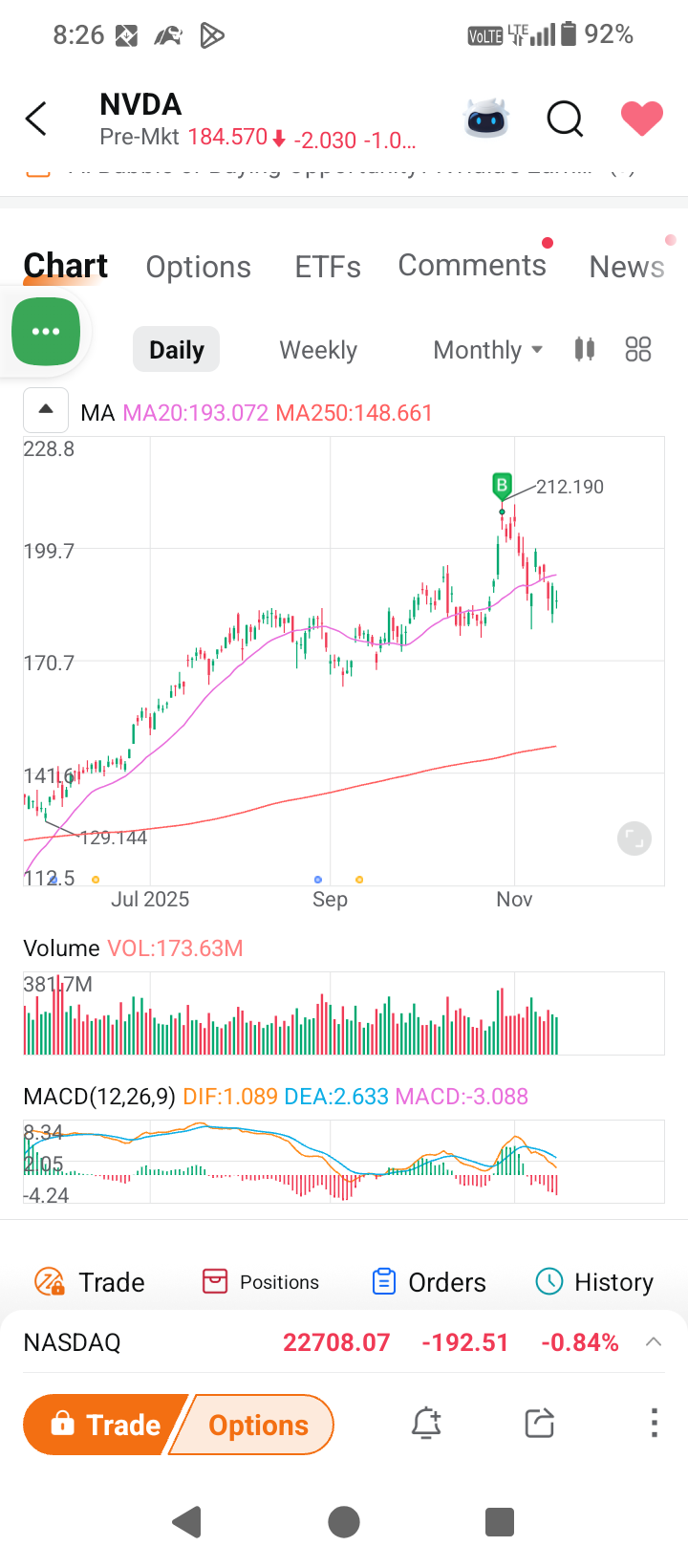
Task: Set a price alert with bell icon
Action: [426, 1424]
